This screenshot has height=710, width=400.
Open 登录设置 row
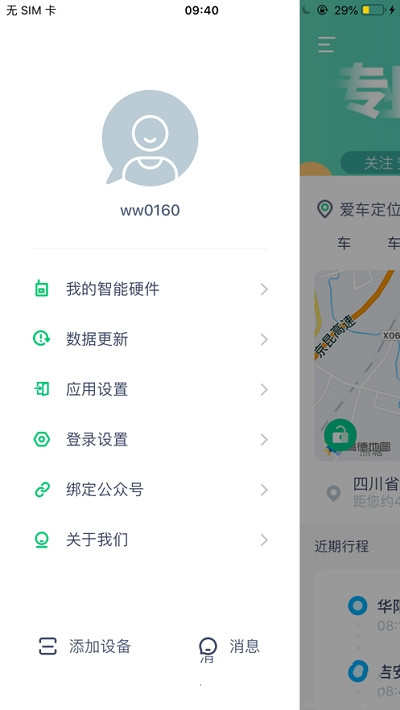150,439
